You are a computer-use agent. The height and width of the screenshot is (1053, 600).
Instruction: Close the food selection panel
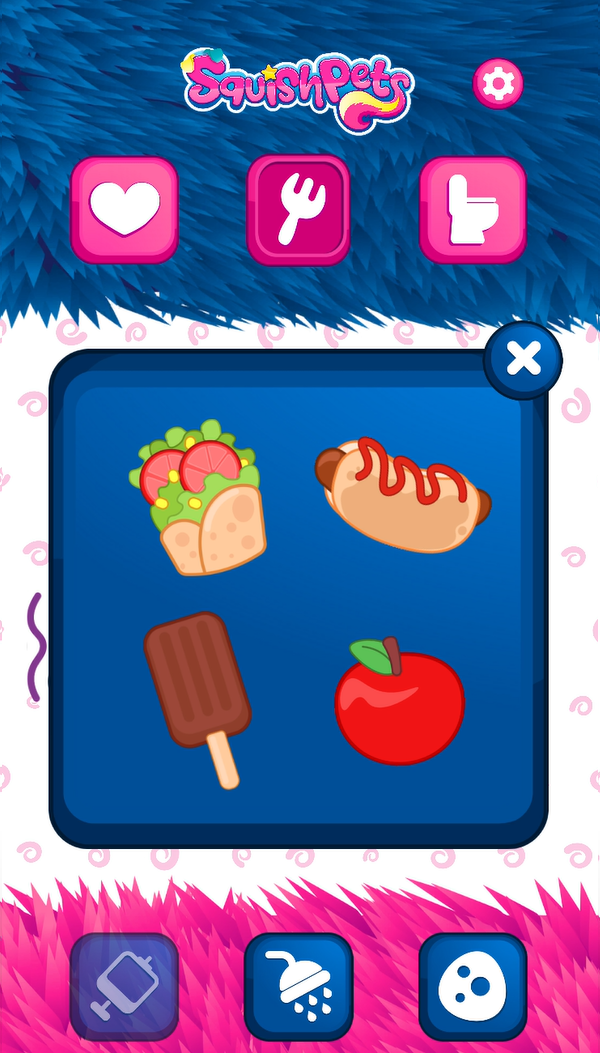point(523,360)
